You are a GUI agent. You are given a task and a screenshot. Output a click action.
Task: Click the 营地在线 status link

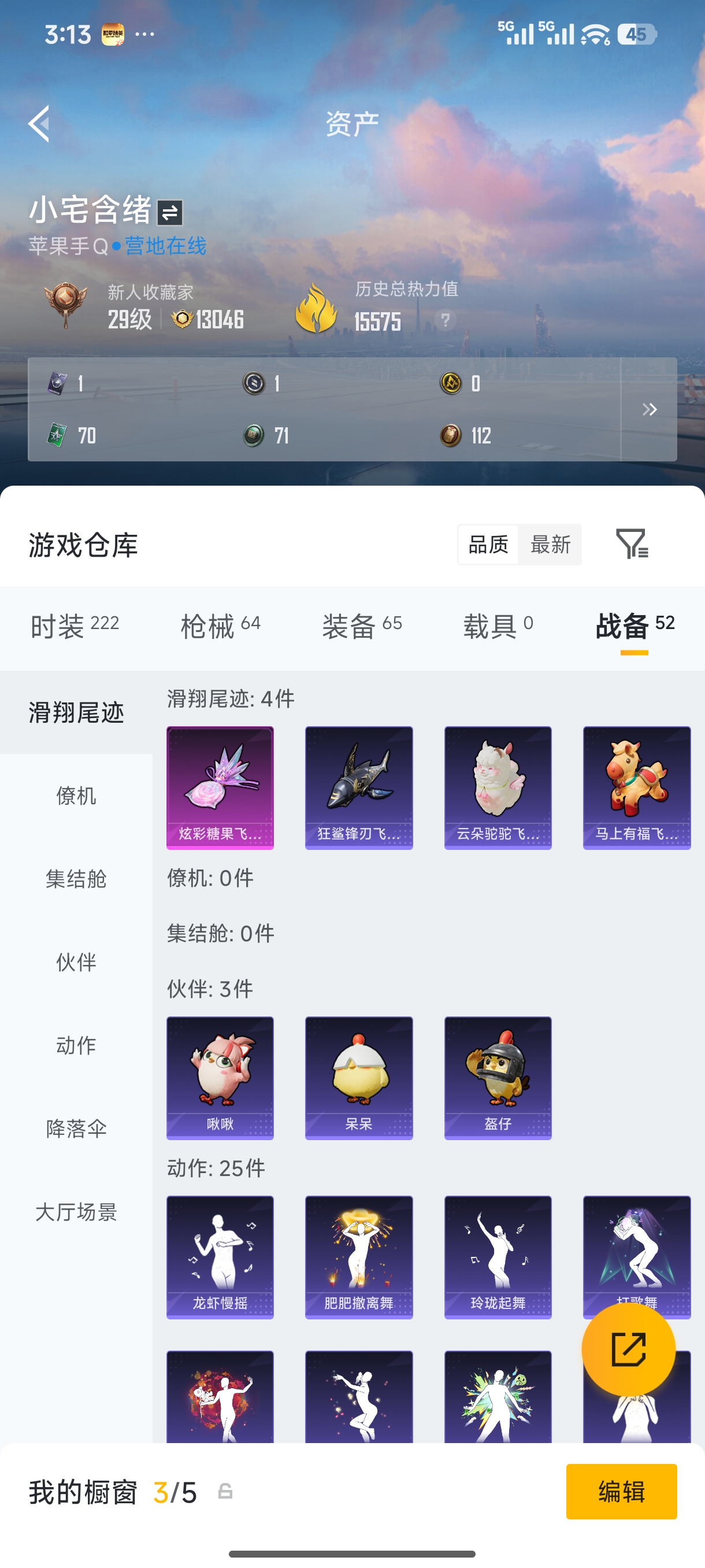165,245
